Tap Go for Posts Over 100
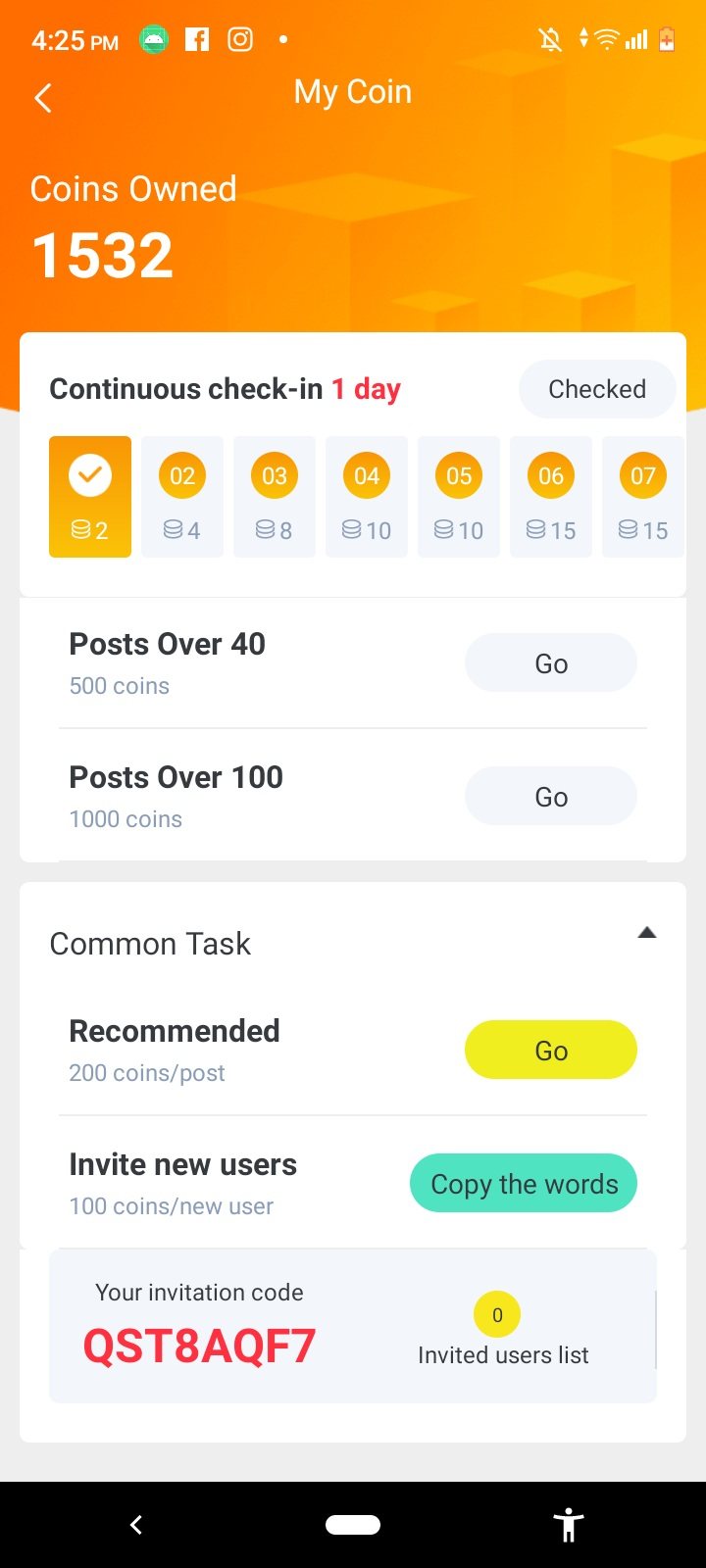This screenshot has height=1568, width=706. pos(550,797)
